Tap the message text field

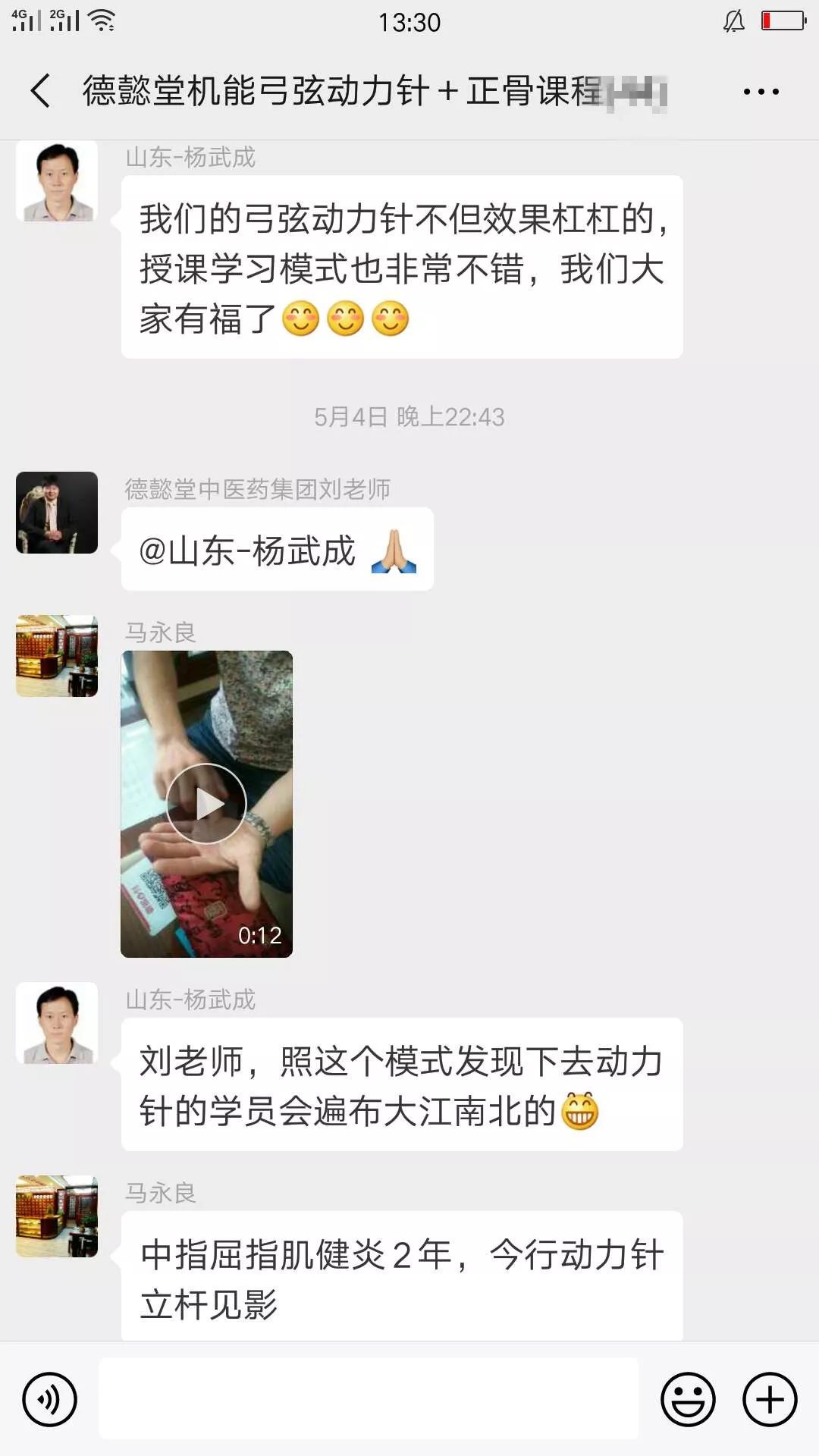[x=369, y=1398]
